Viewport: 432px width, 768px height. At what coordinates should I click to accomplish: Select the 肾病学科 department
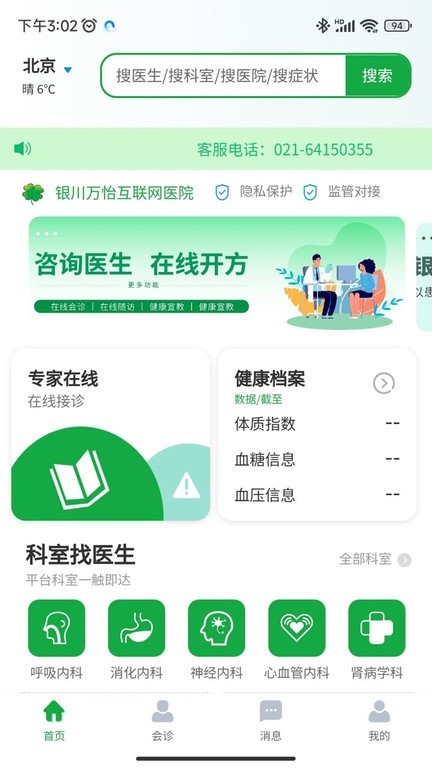[377, 639]
